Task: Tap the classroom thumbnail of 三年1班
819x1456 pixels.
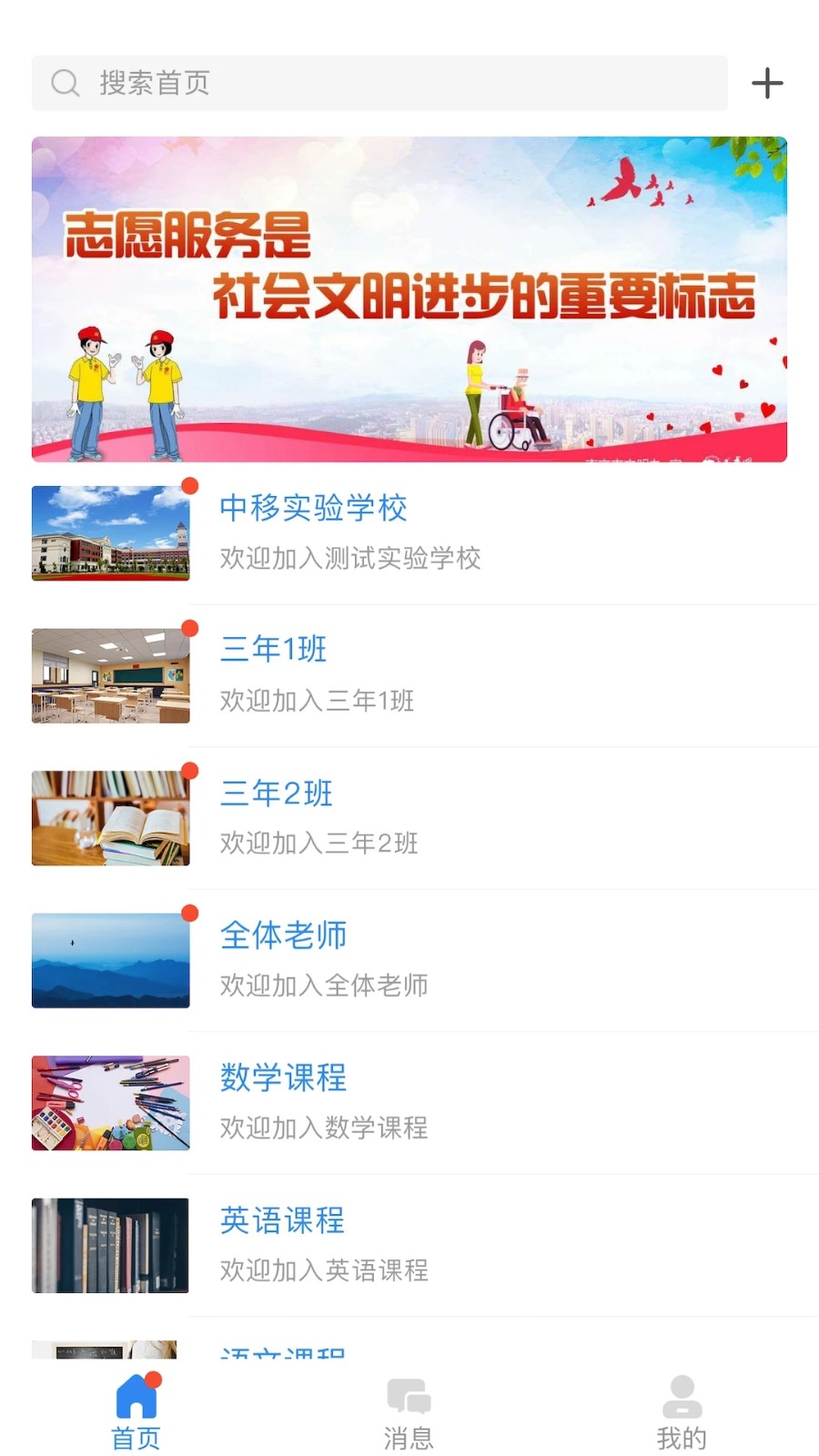Action: (x=109, y=674)
